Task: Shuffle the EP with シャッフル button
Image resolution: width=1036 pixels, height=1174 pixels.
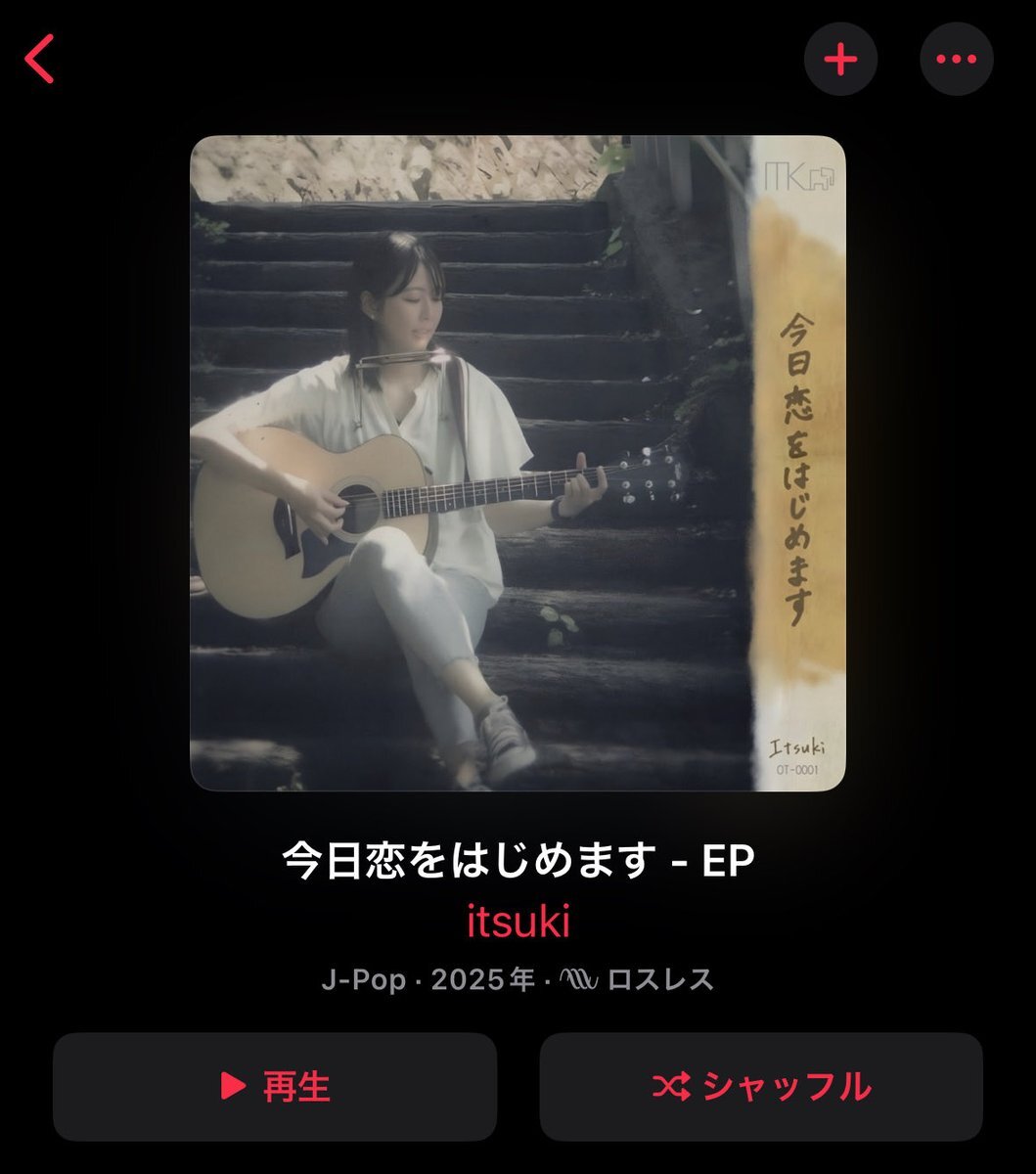Action: 760,1086
